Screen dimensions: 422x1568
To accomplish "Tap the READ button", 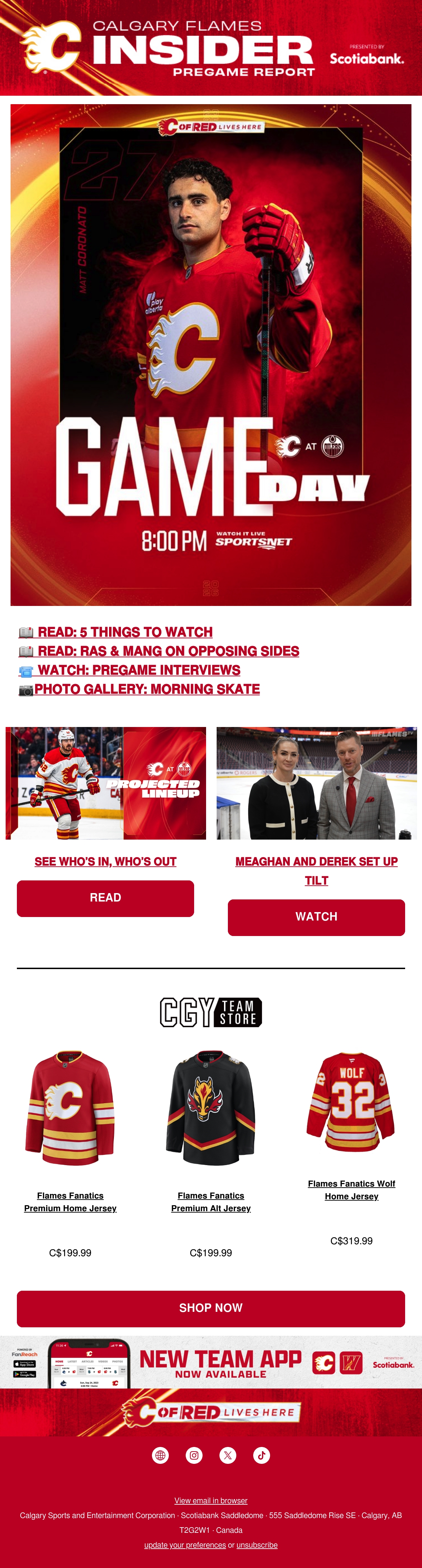I will [x=106, y=898].
